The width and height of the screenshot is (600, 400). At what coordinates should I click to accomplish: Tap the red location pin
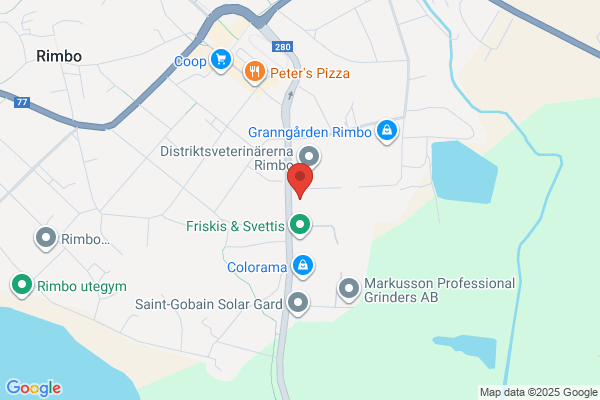tap(300, 180)
